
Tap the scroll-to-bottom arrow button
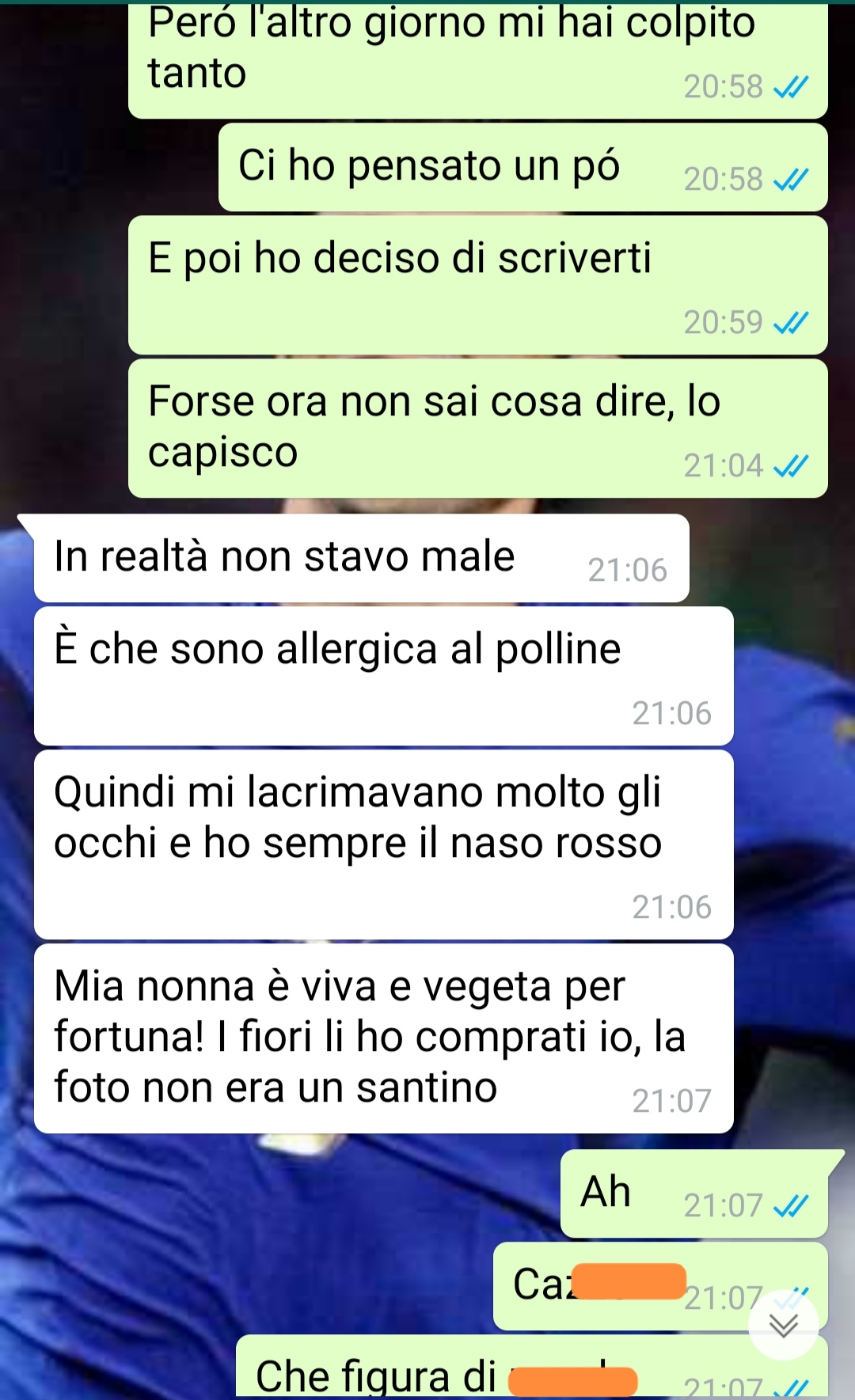tap(784, 1325)
